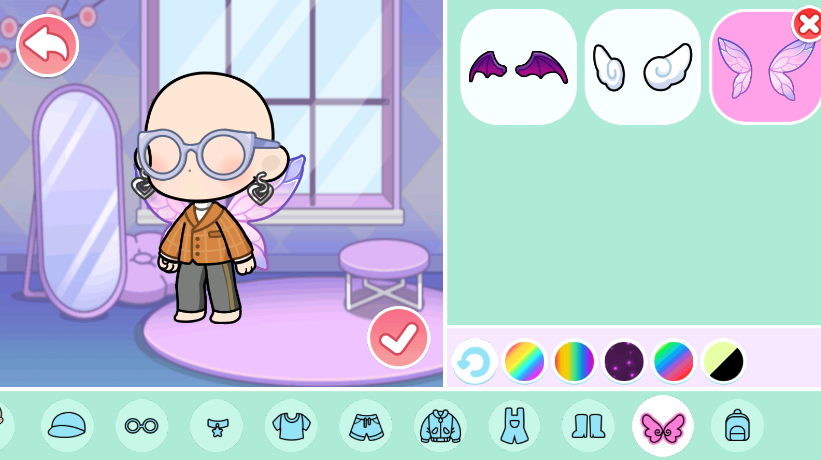Switch to the jackets category
821x460 pixels.
coord(440,425)
